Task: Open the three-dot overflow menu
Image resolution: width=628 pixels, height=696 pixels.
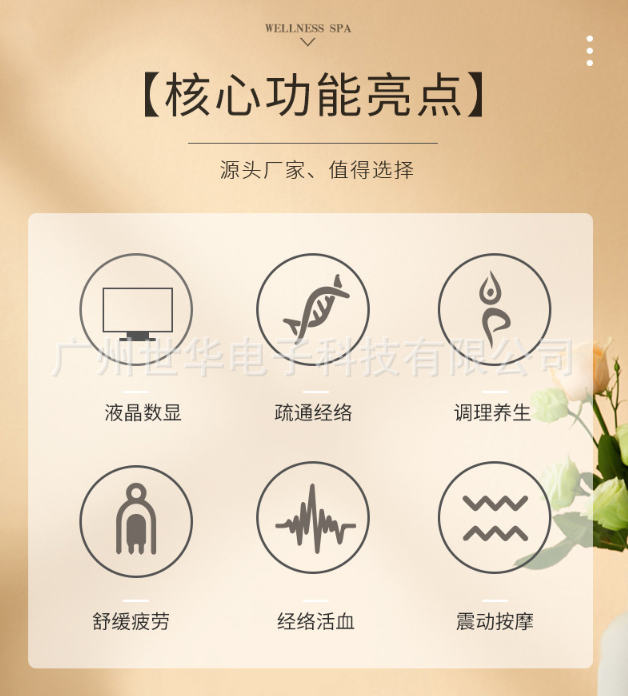Action: point(590,51)
